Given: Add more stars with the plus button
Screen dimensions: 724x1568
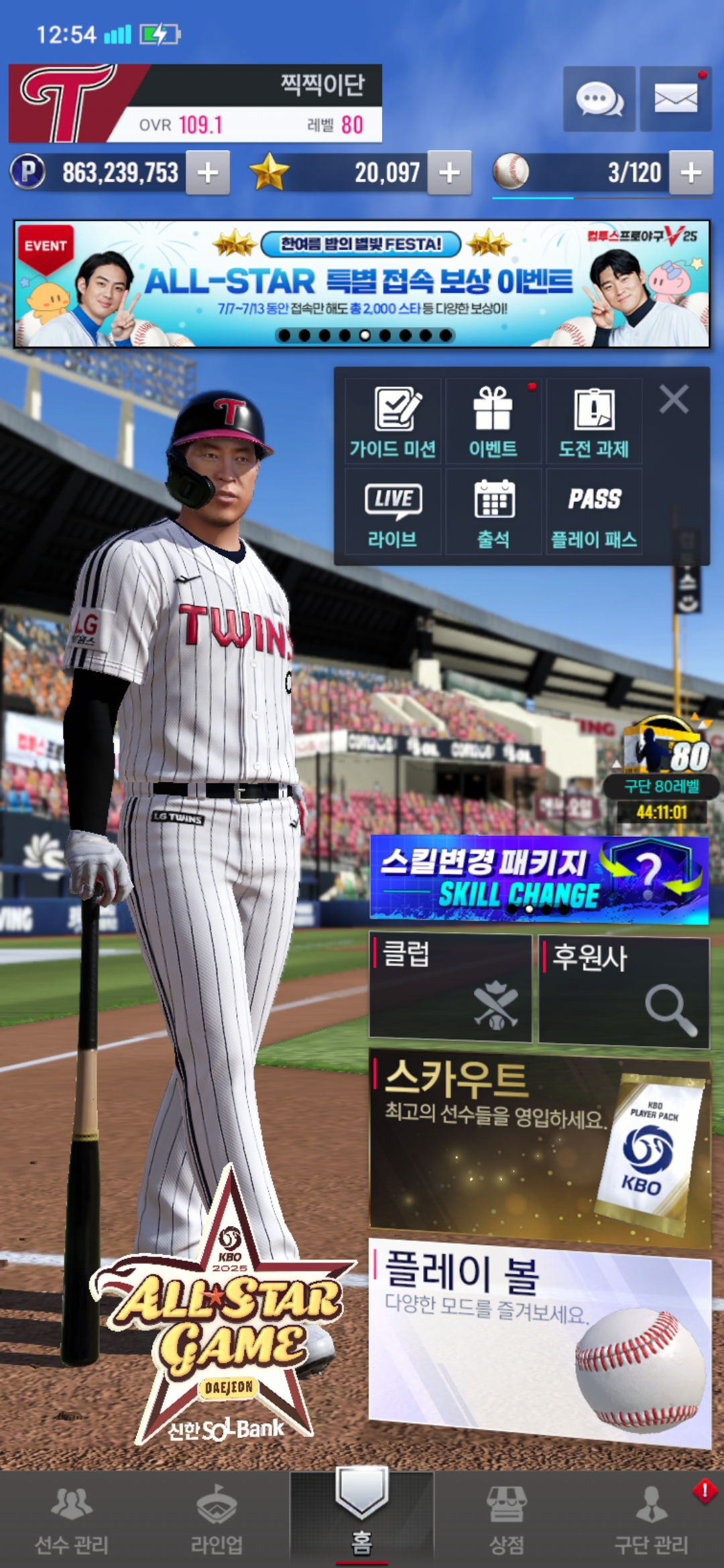Looking at the screenshot, I should [449, 173].
